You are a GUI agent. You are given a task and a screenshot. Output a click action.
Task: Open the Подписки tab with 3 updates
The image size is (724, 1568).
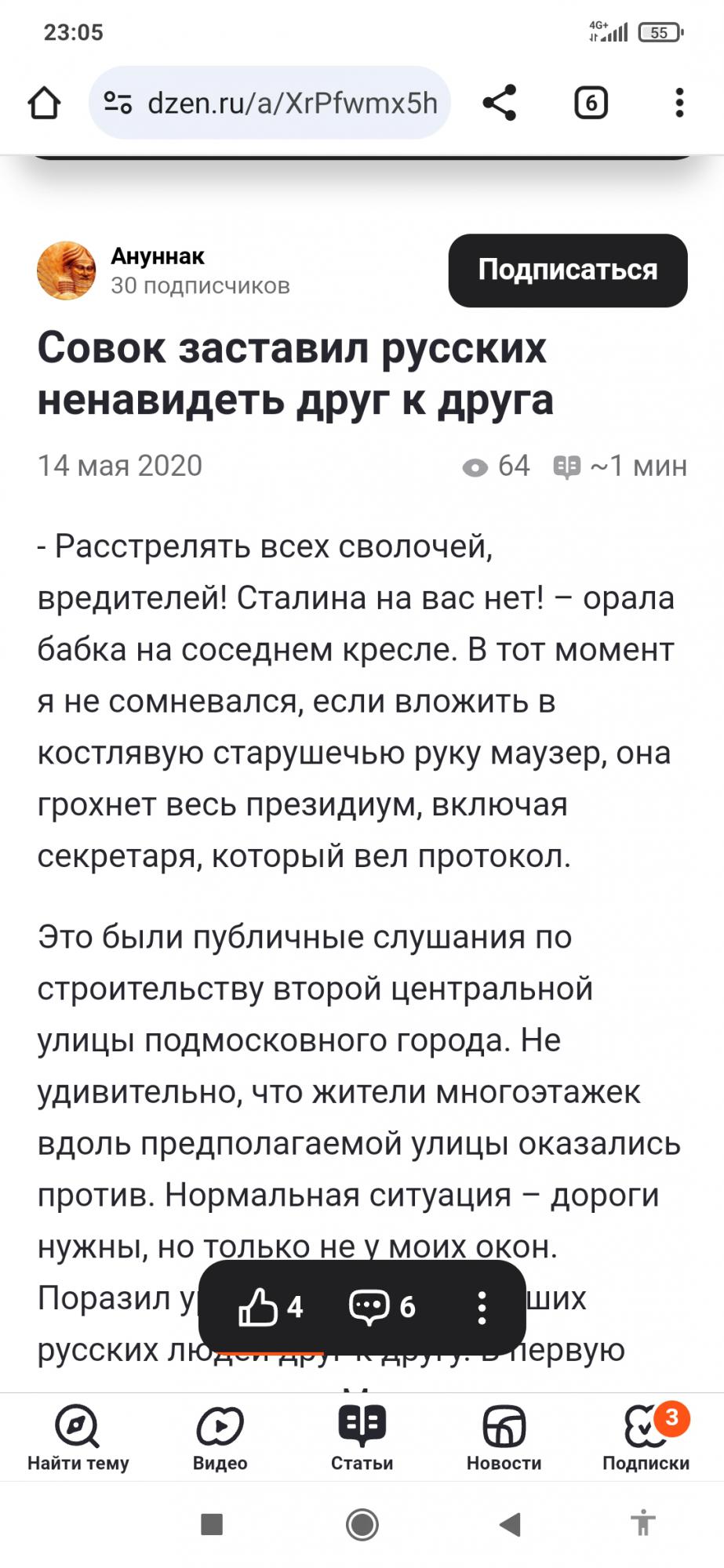coord(646,1438)
